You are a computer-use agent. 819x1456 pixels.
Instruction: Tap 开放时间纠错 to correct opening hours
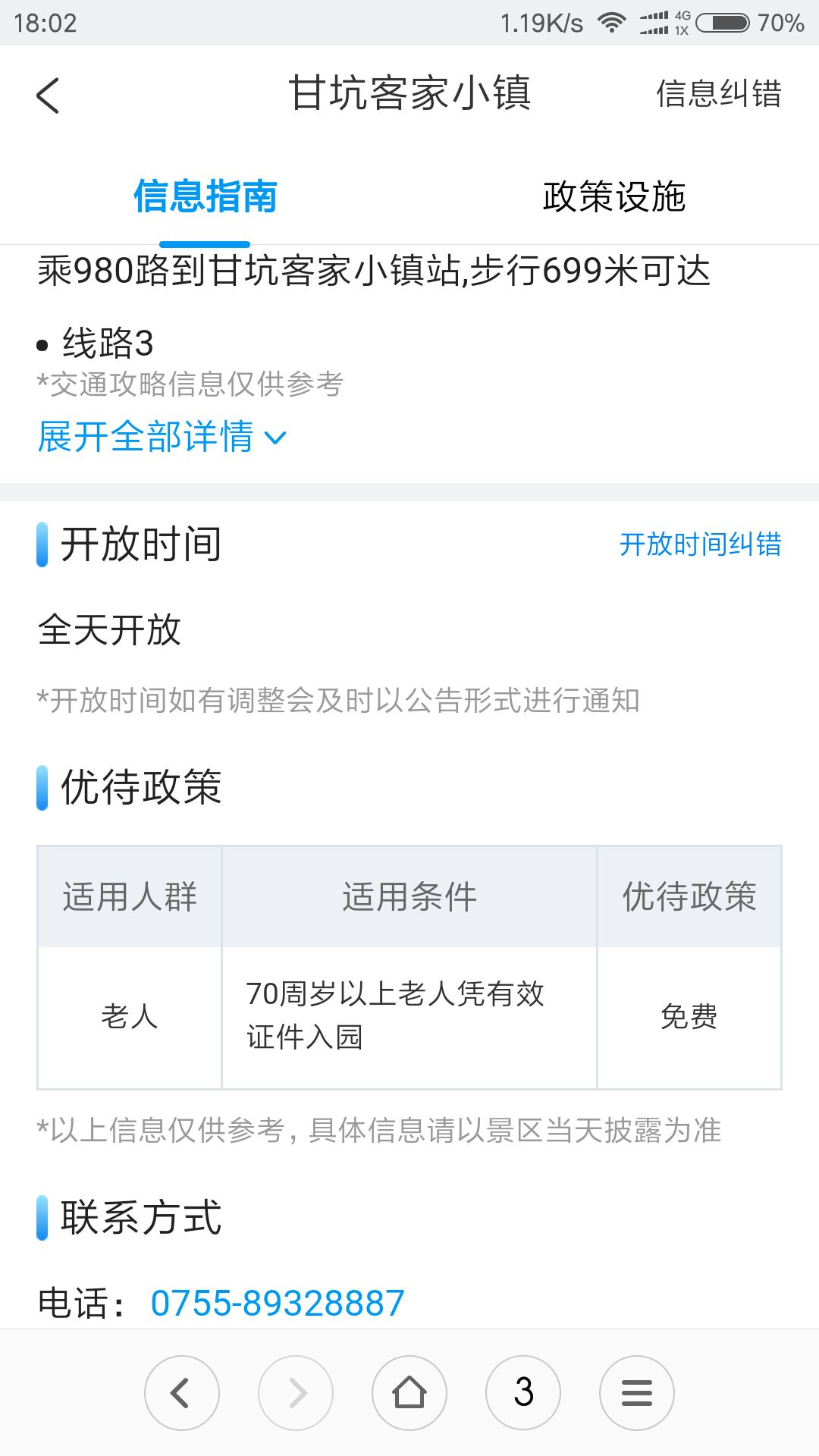click(x=700, y=544)
